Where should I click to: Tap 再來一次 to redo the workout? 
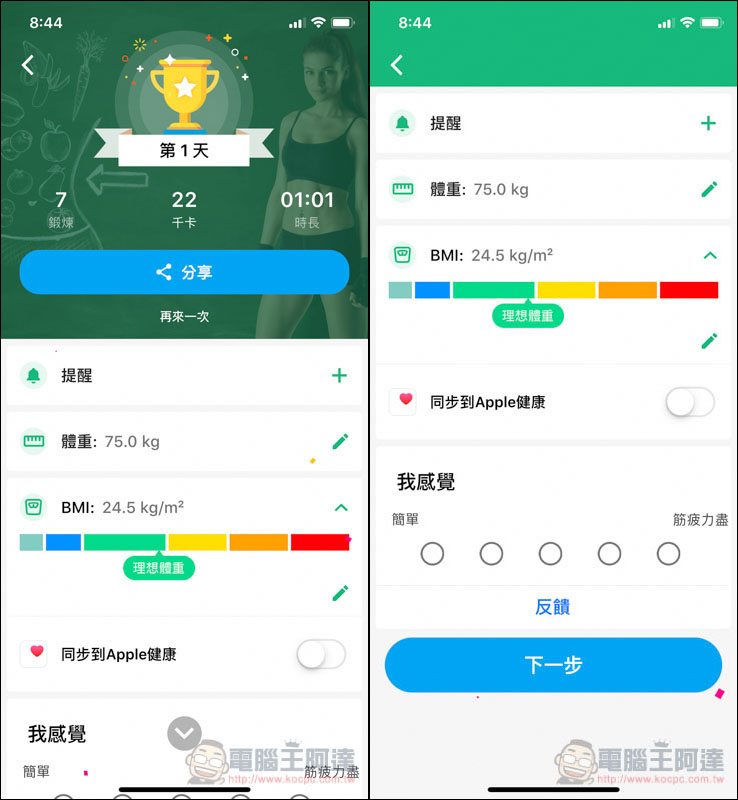click(184, 316)
